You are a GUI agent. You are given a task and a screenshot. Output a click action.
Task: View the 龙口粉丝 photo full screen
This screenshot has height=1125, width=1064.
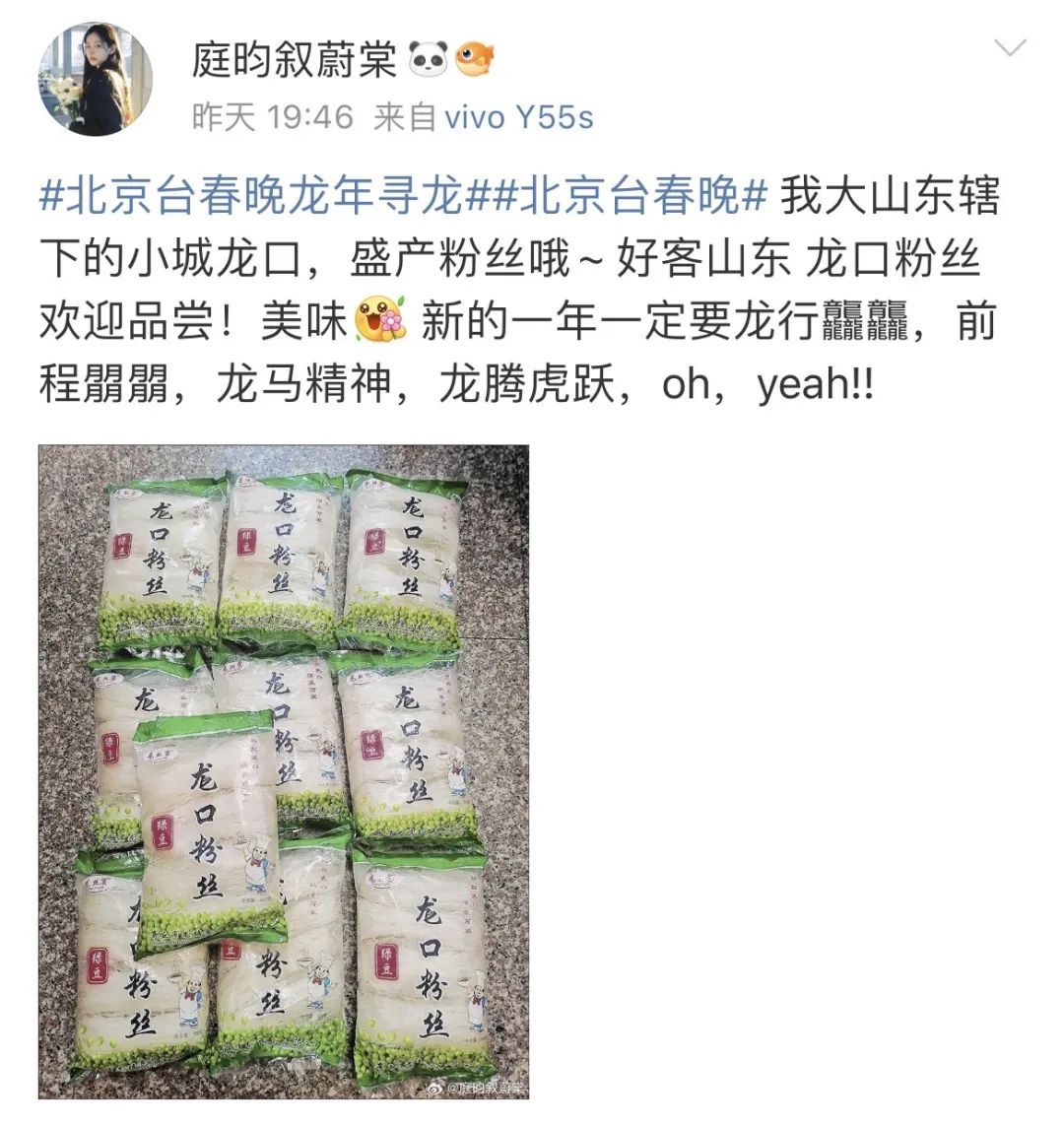point(284,771)
